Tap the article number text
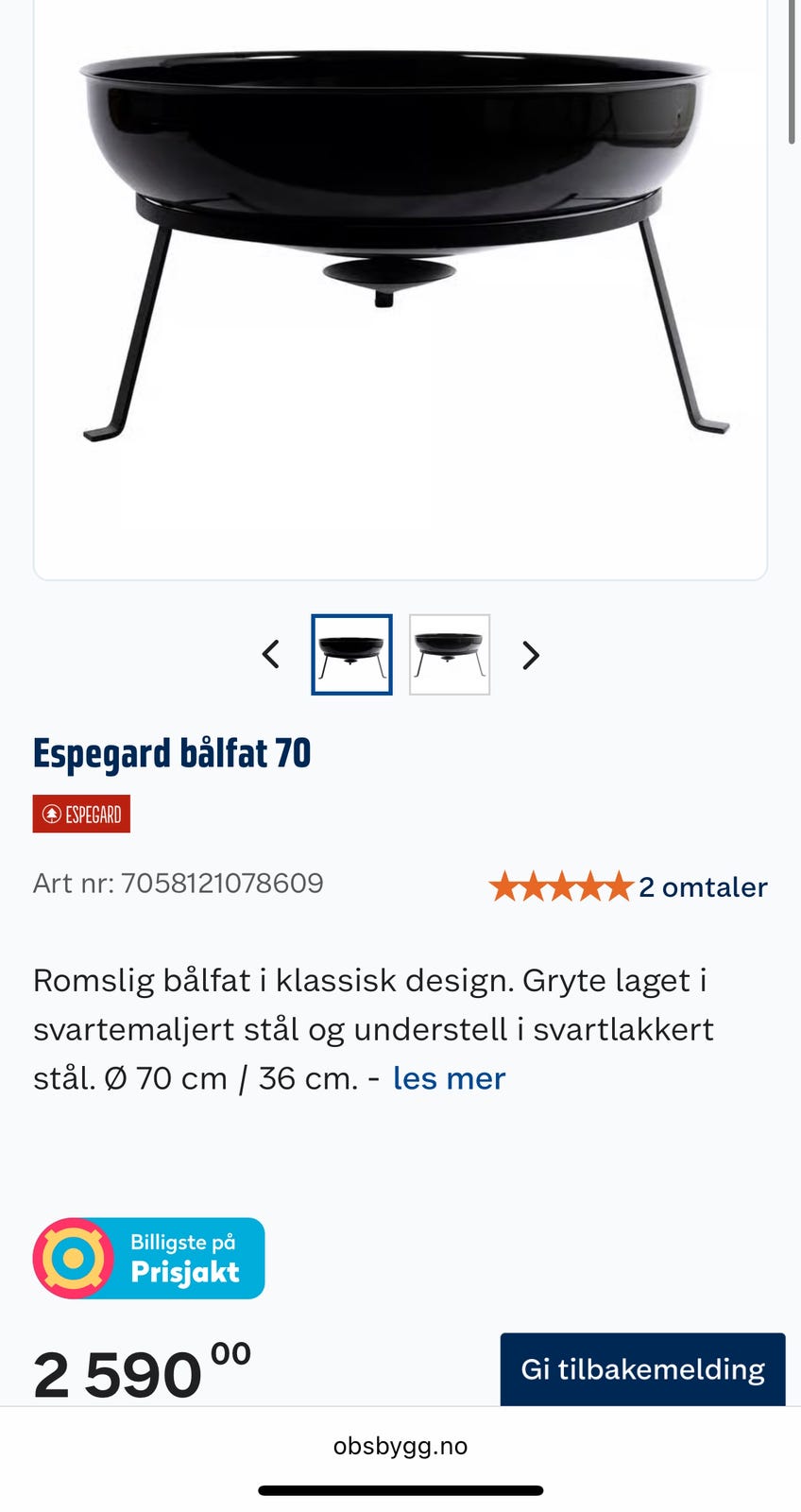The image size is (801, 1512). click(x=178, y=884)
